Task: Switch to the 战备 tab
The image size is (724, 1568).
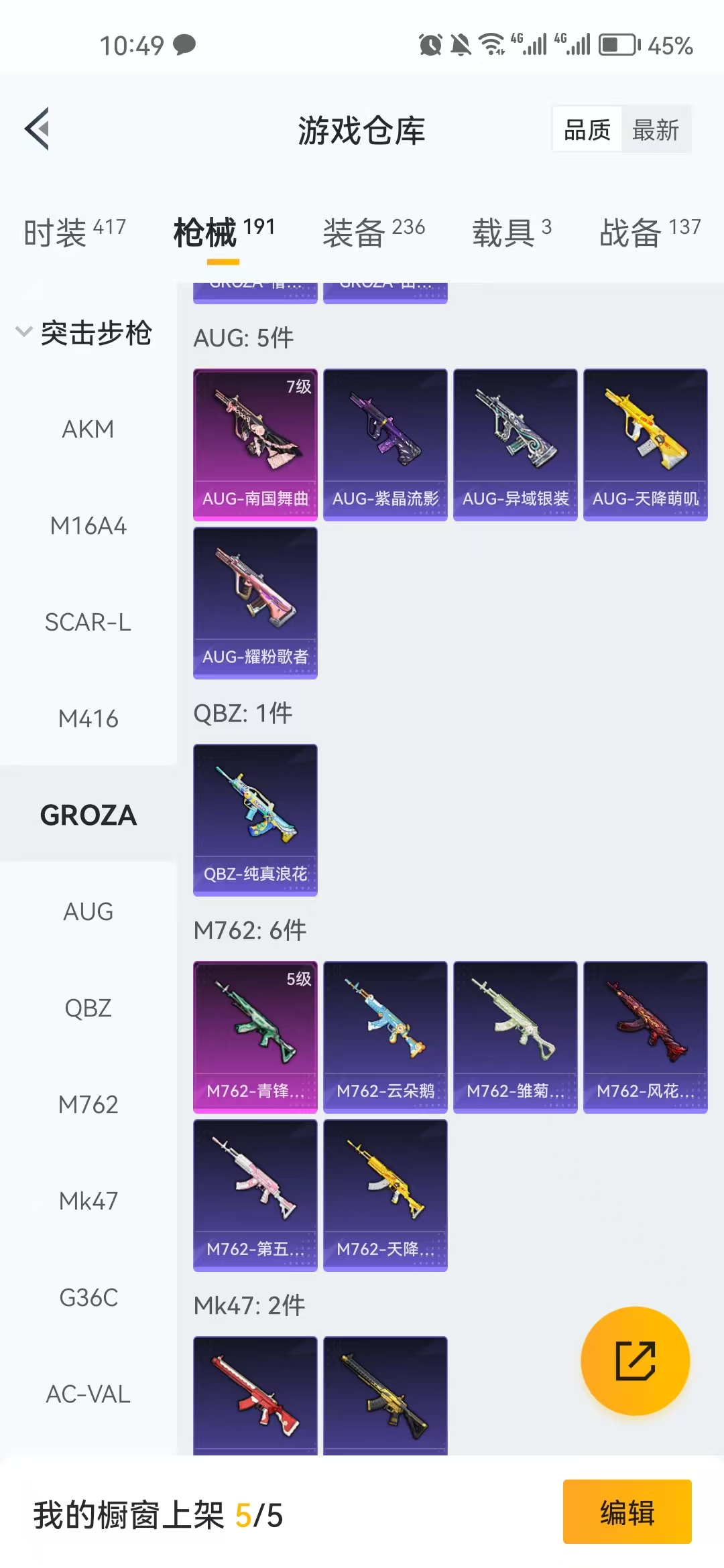Action: click(x=649, y=233)
